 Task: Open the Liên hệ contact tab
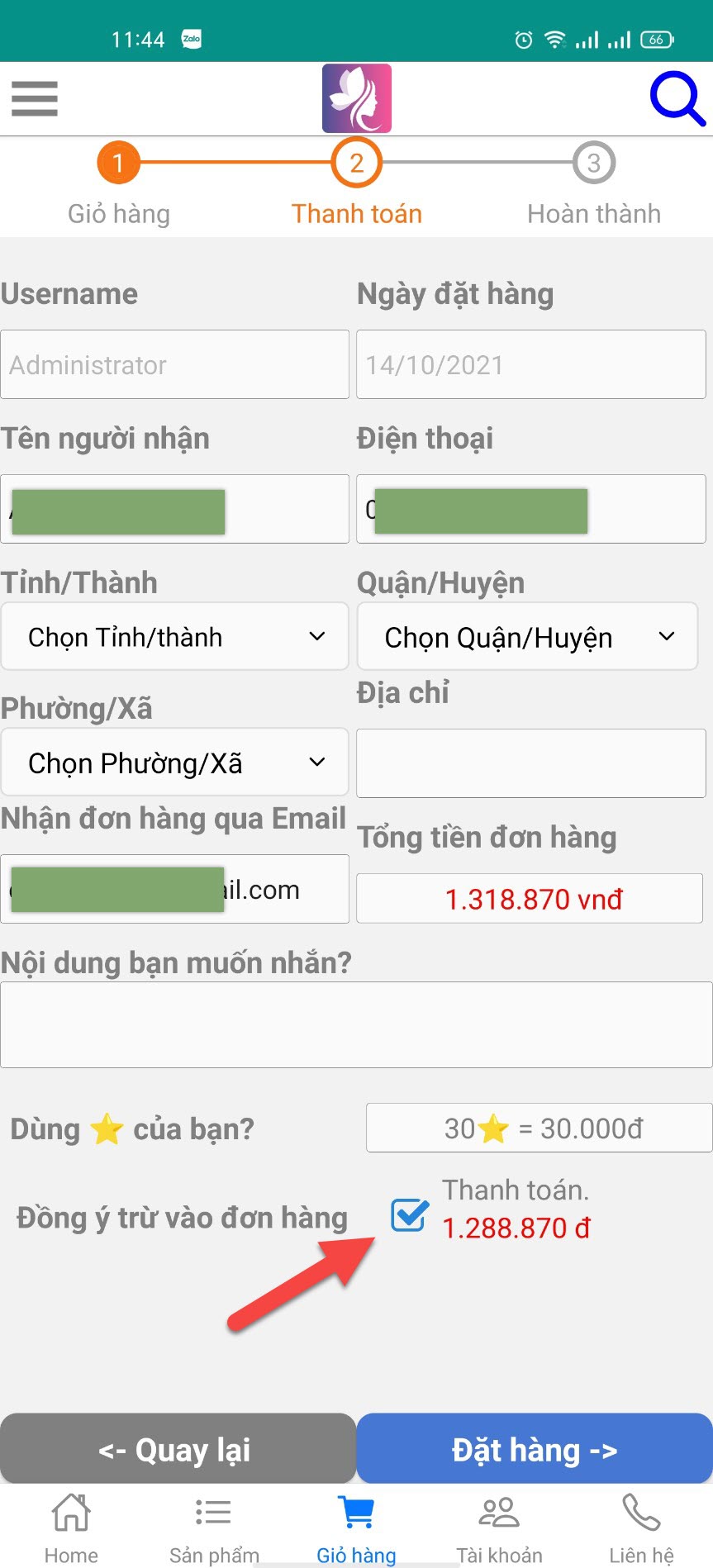click(641, 1528)
